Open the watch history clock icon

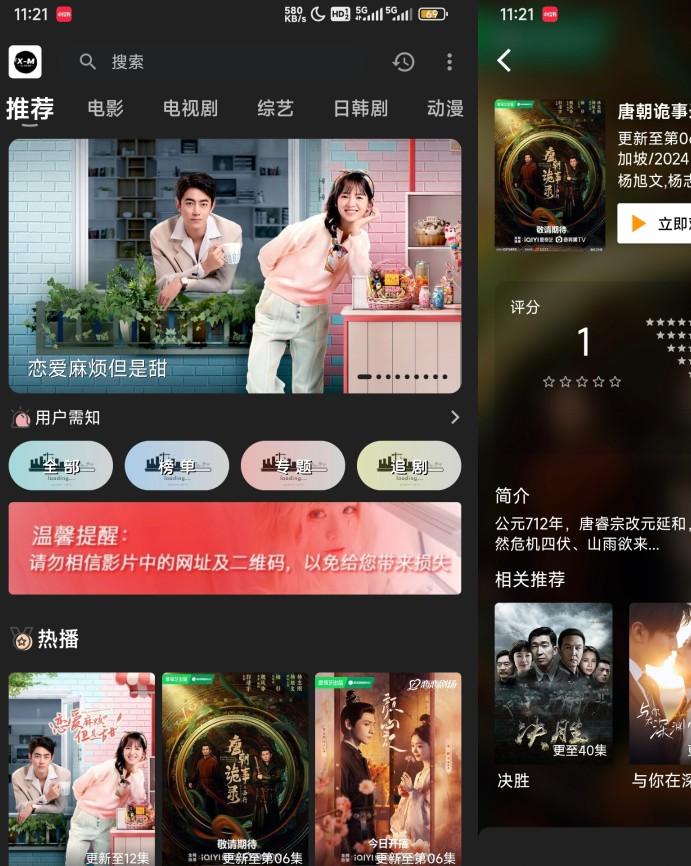(x=404, y=62)
